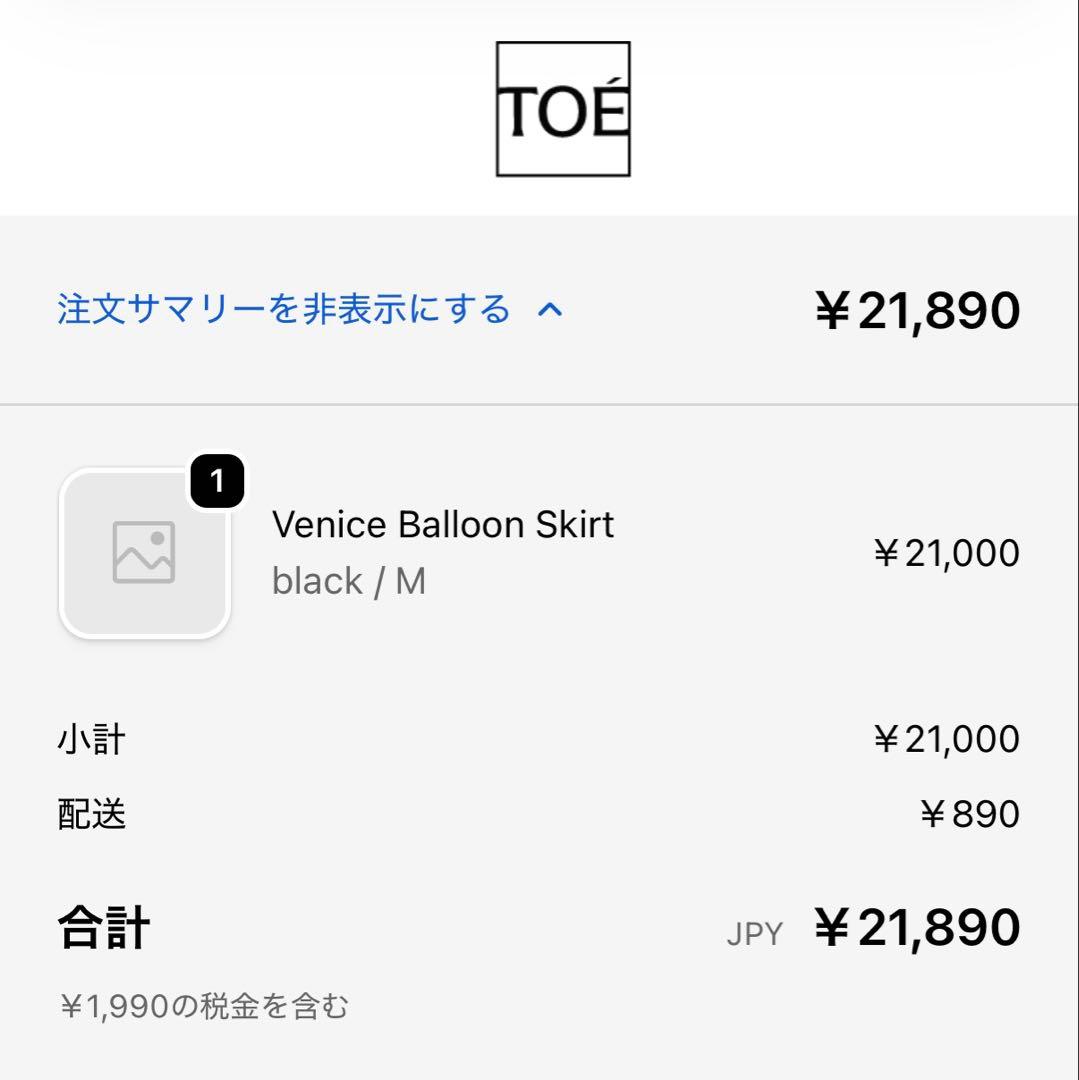1079x1080 pixels.
Task: Click the TOÉ store logo
Action: tap(563, 106)
